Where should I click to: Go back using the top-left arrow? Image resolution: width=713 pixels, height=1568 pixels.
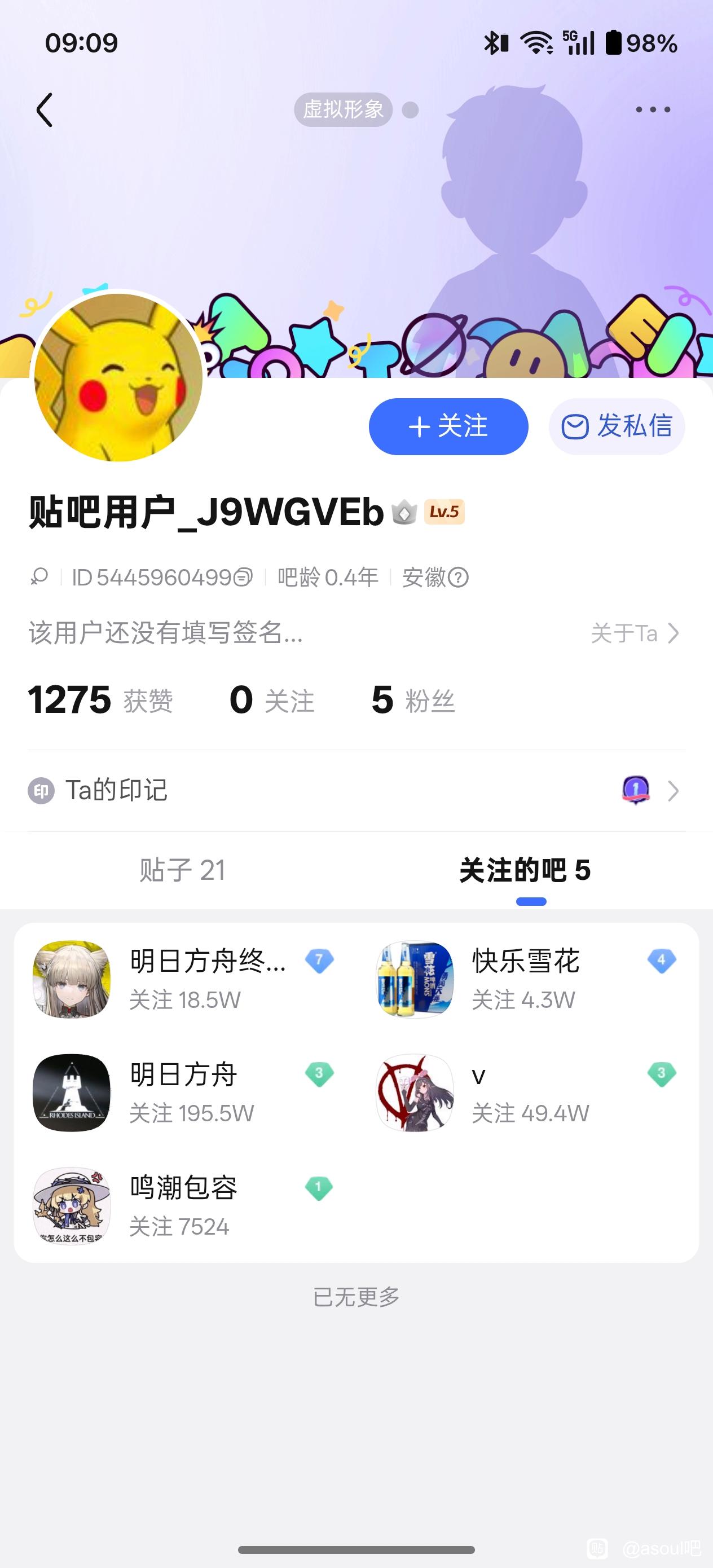click(45, 110)
